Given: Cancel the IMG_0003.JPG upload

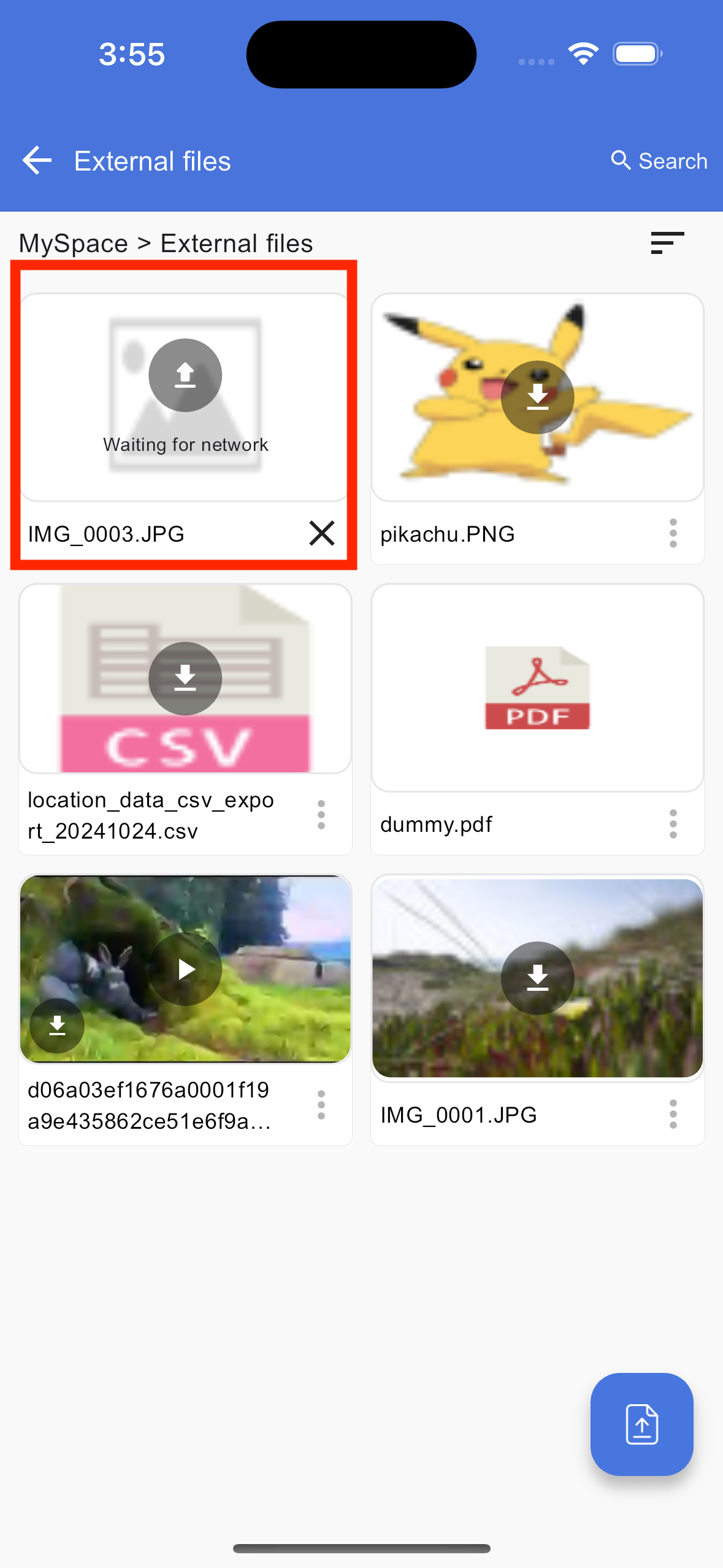Looking at the screenshot, I should (321, 533).
